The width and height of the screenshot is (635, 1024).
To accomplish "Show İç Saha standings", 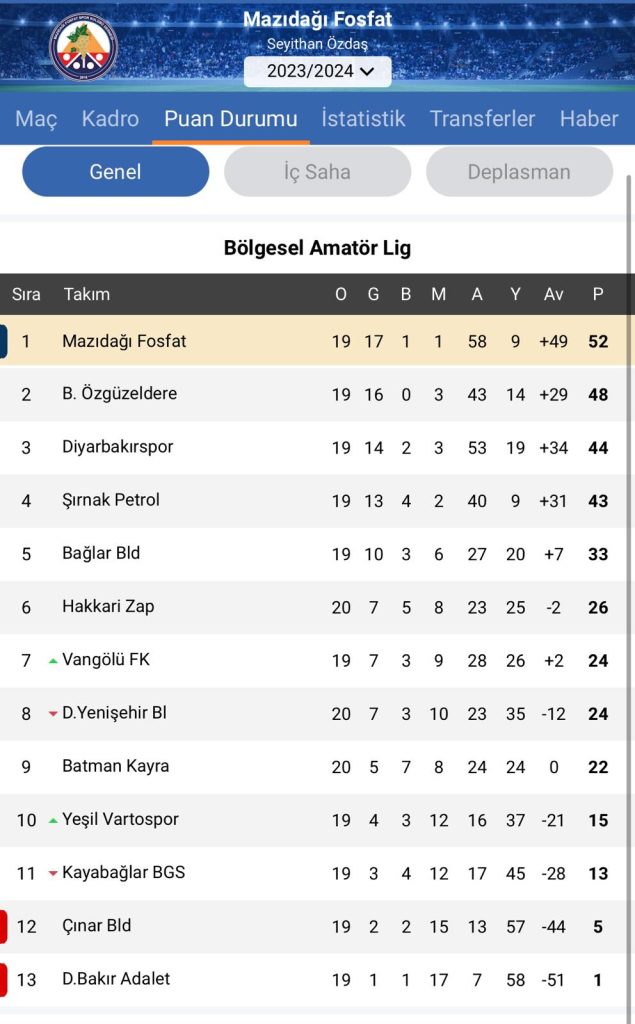I will pos(317,172).
